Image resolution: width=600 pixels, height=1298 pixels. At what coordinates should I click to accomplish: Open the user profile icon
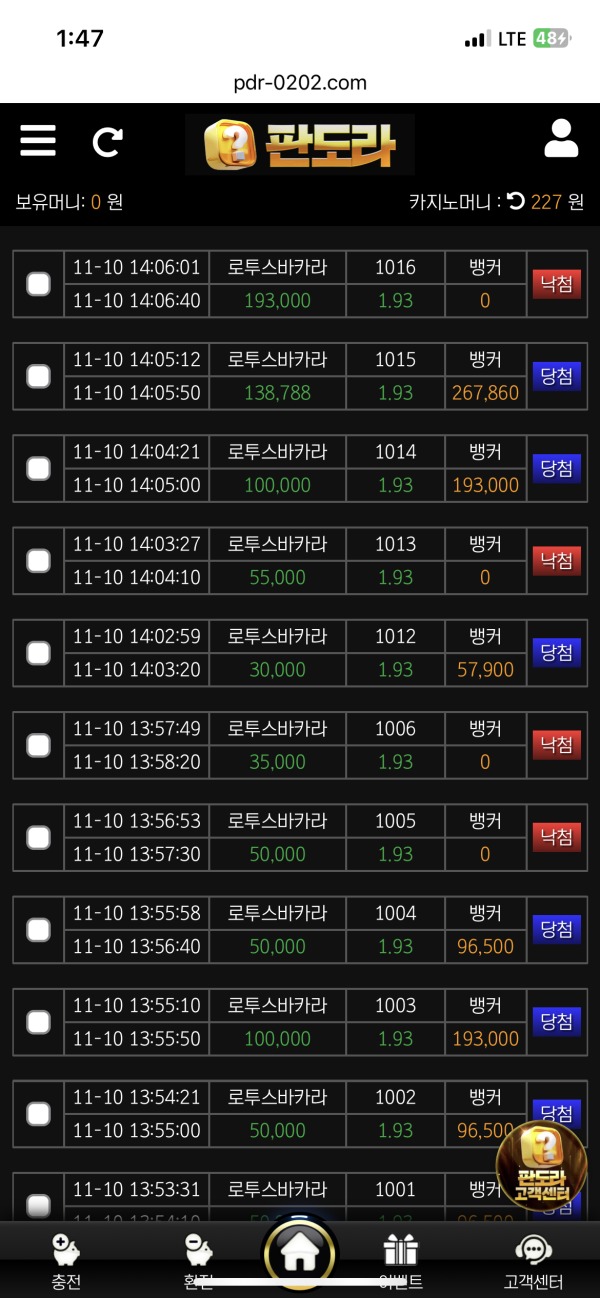561,139
